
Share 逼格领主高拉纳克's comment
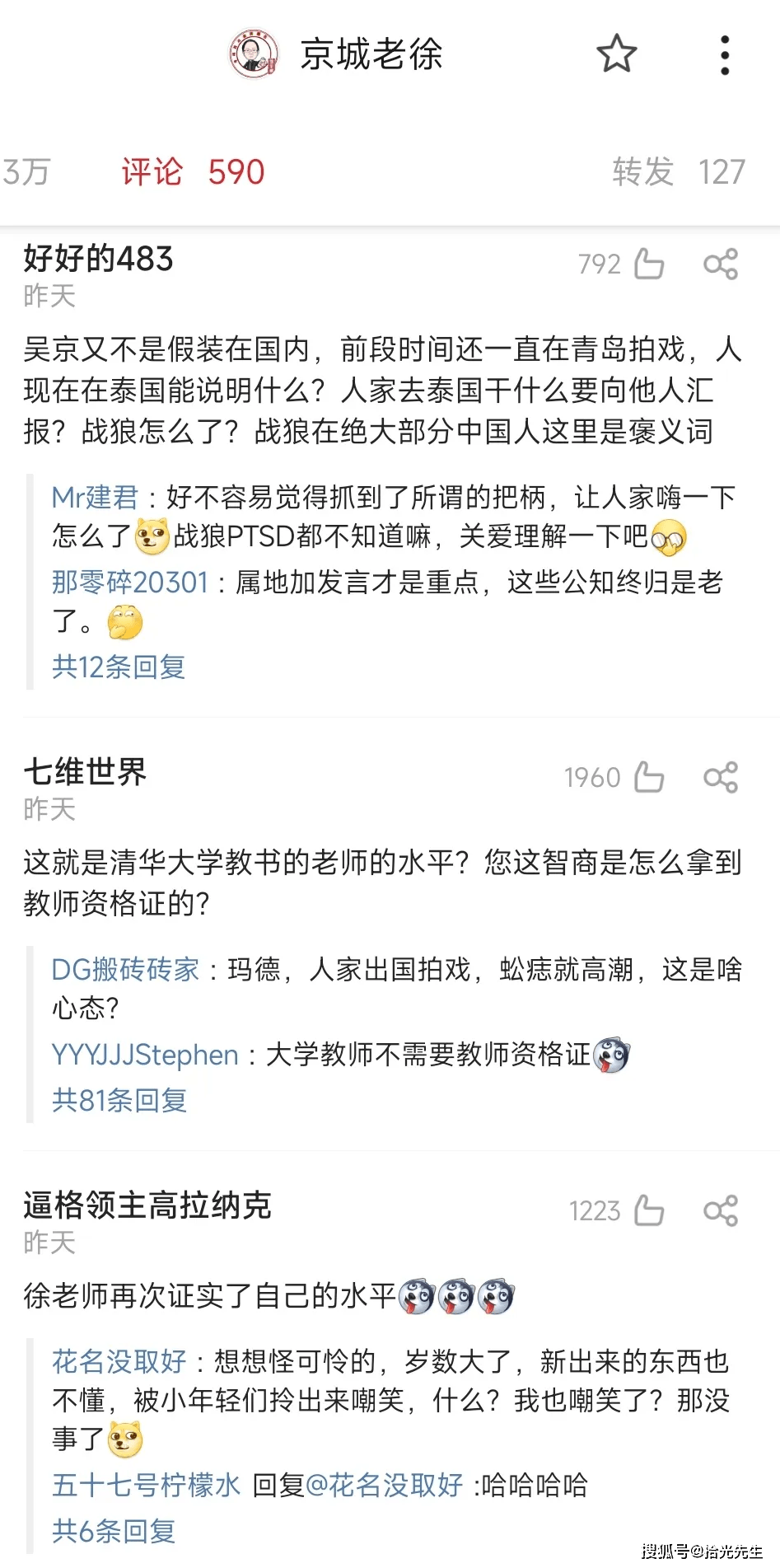(721, 1211)
